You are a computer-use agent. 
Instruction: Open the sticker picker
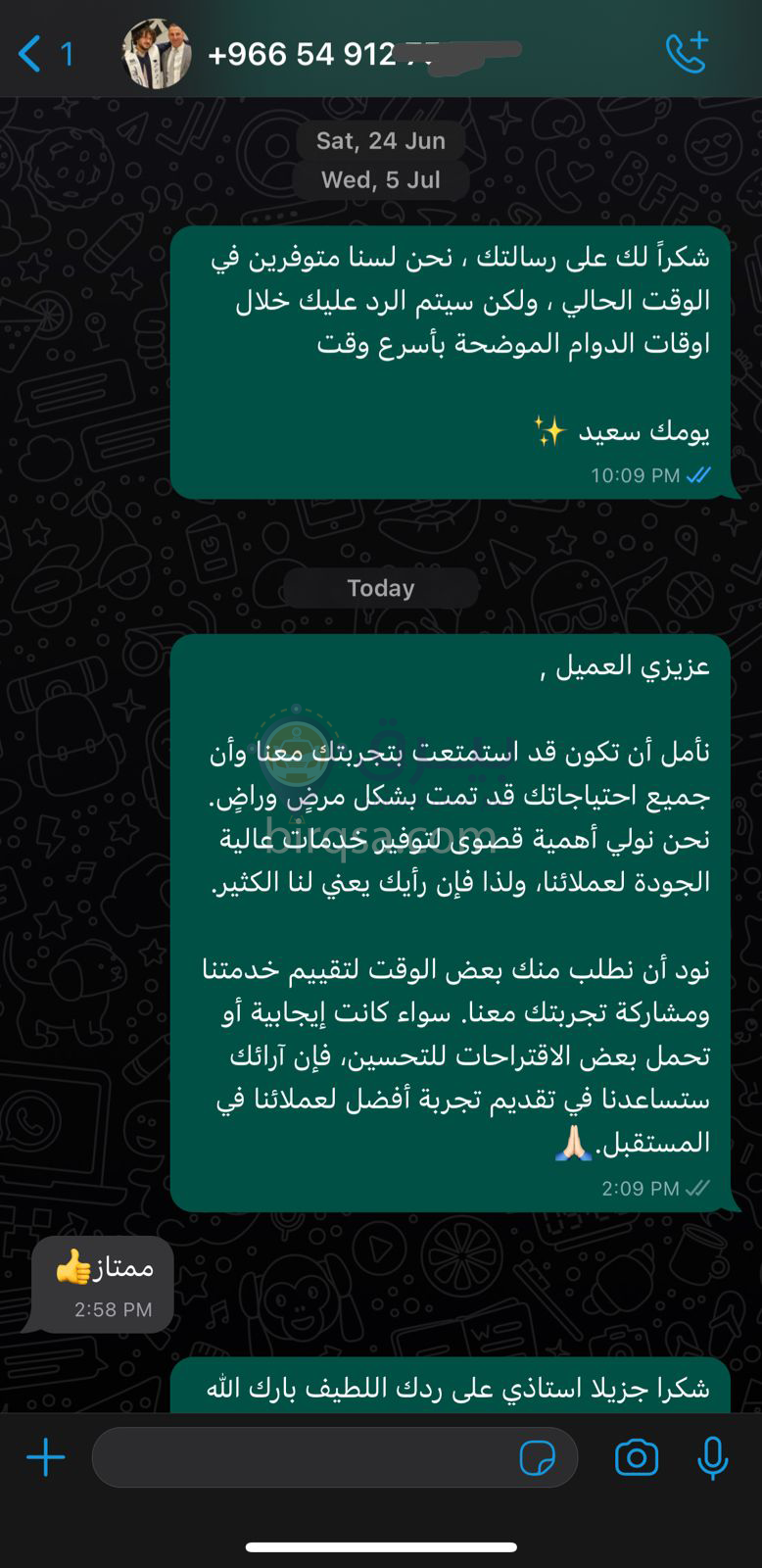tap(537, 1458)
